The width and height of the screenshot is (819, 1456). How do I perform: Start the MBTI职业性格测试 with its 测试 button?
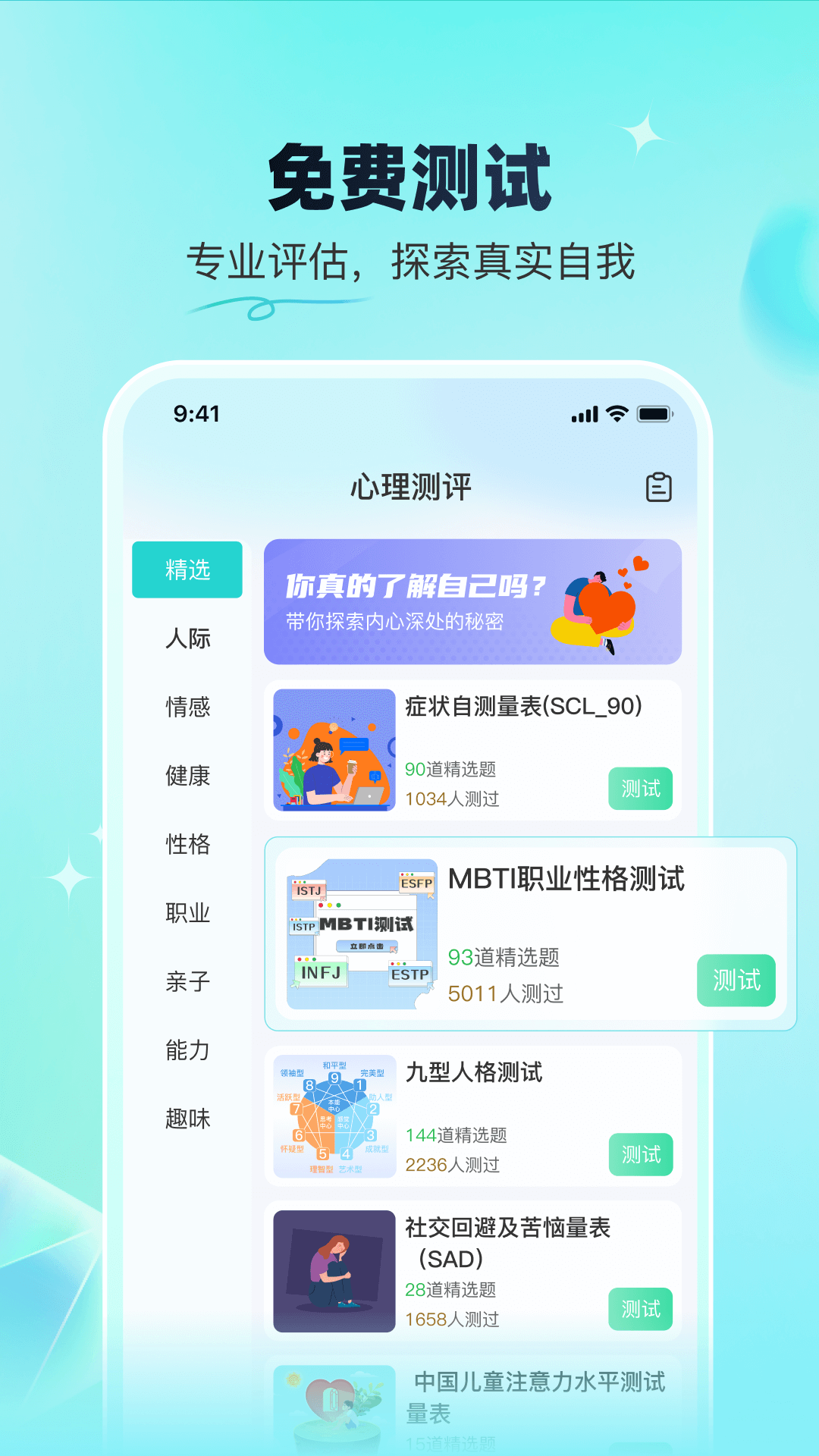click(736, 981)
